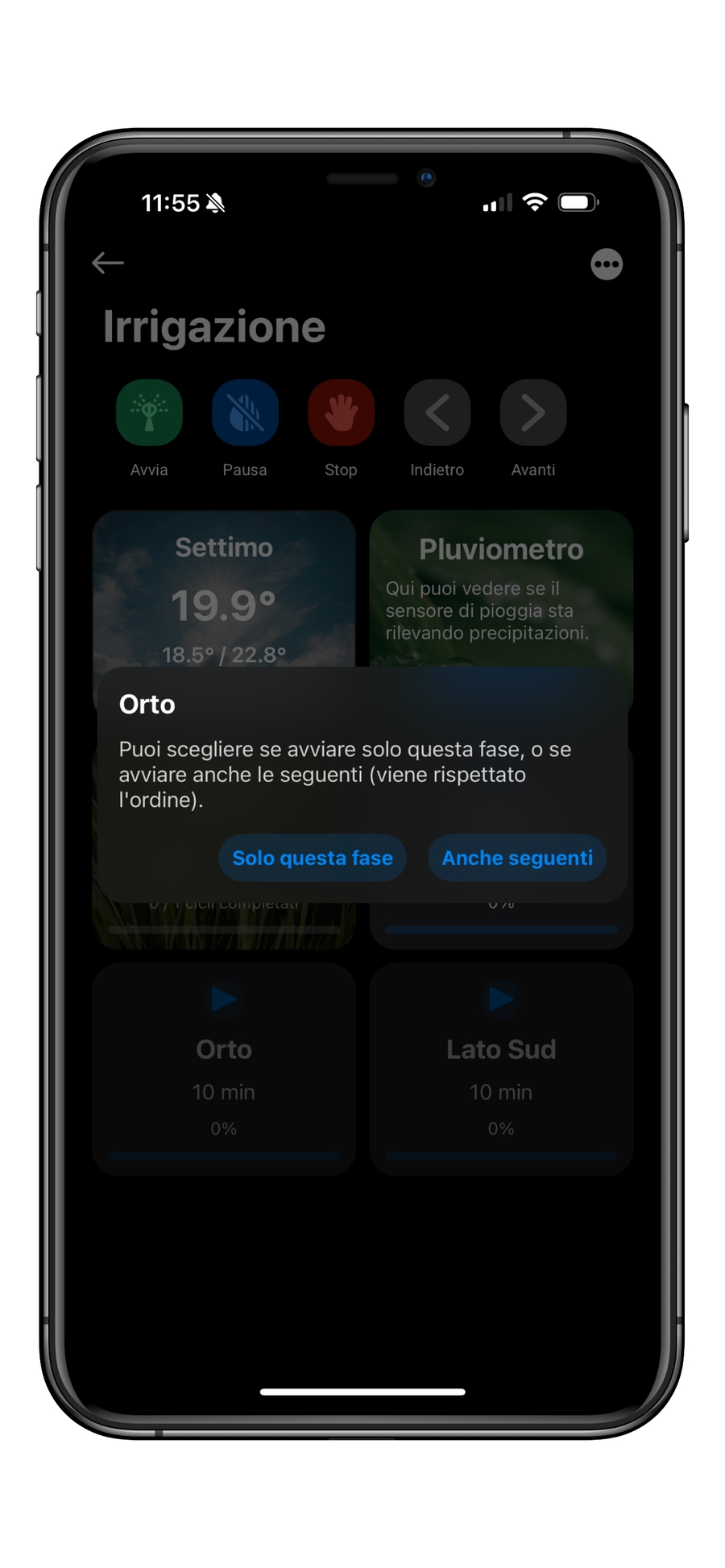Tap the Pausa irrigation button
The height and width of the screenshot is (1568, 725).
tap(245, 413)
